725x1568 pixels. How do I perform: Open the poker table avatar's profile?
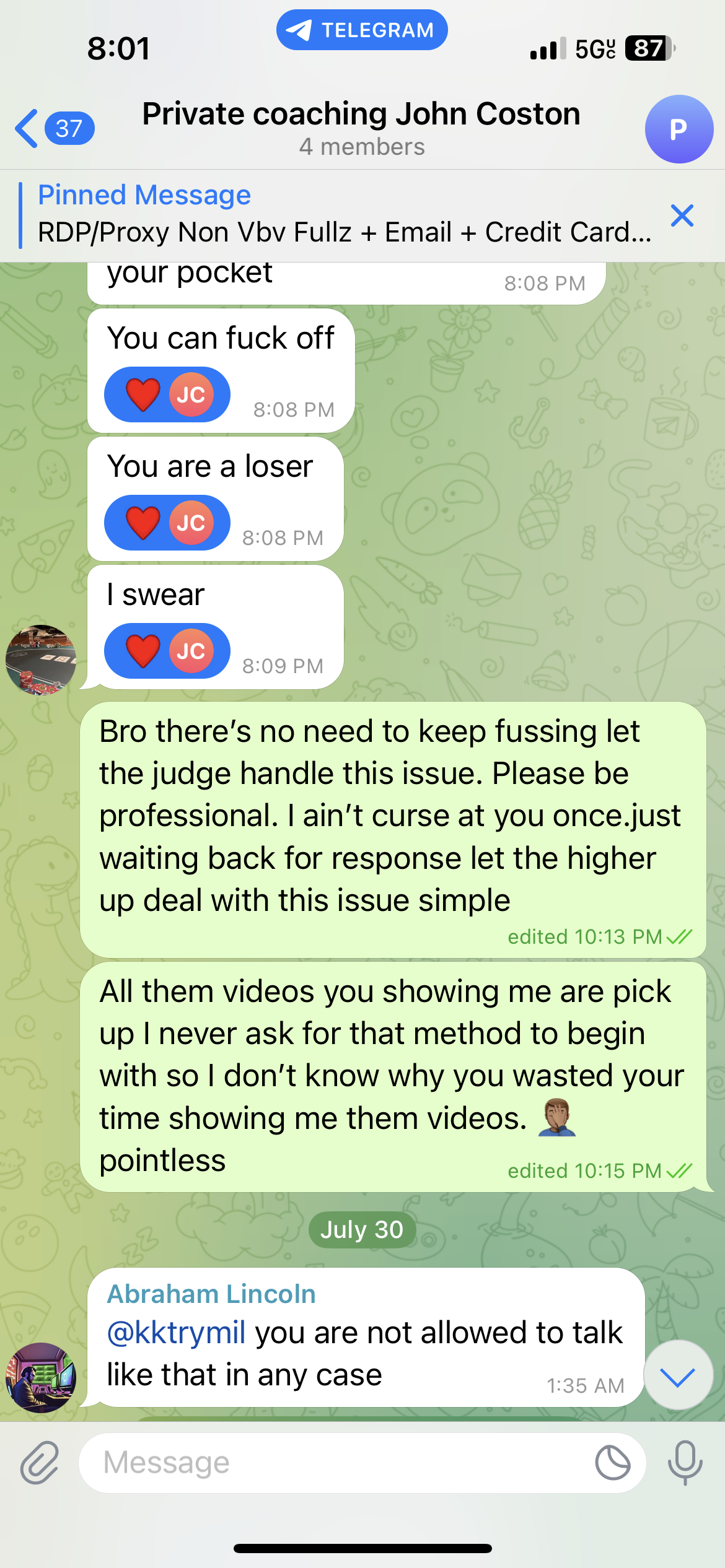[41, 660]
